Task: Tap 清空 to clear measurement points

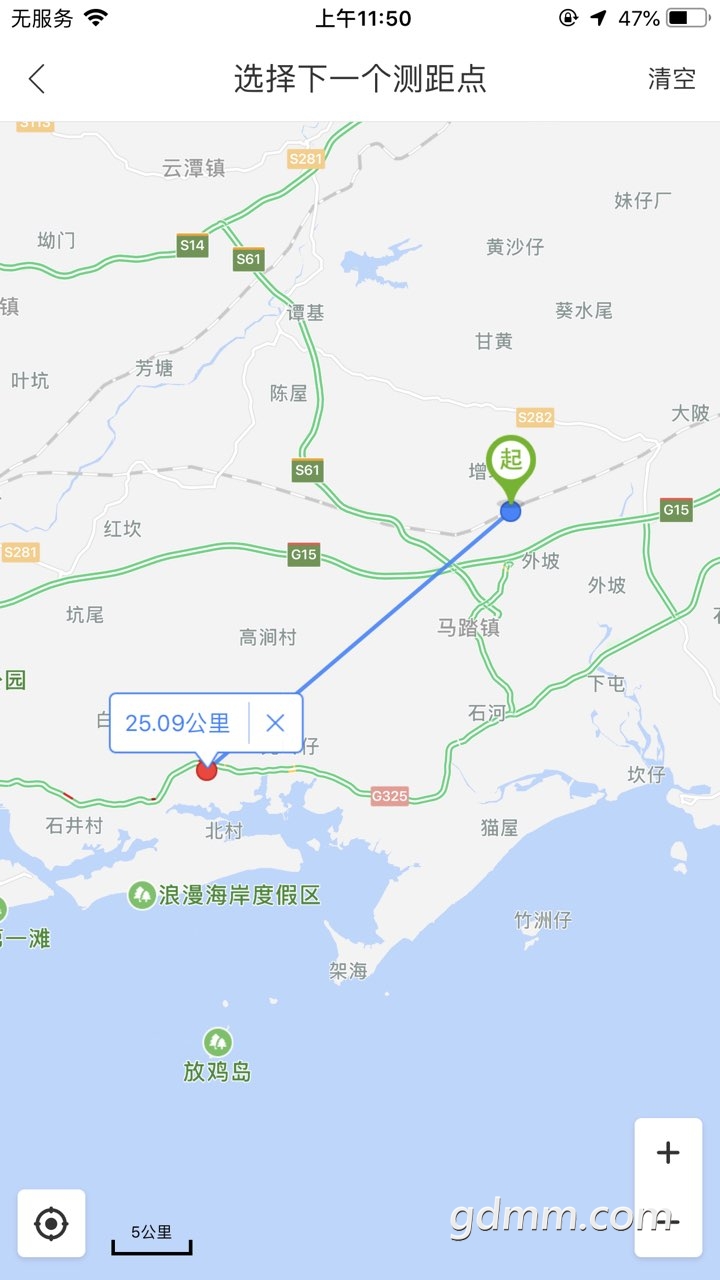Action: (671, 79)
